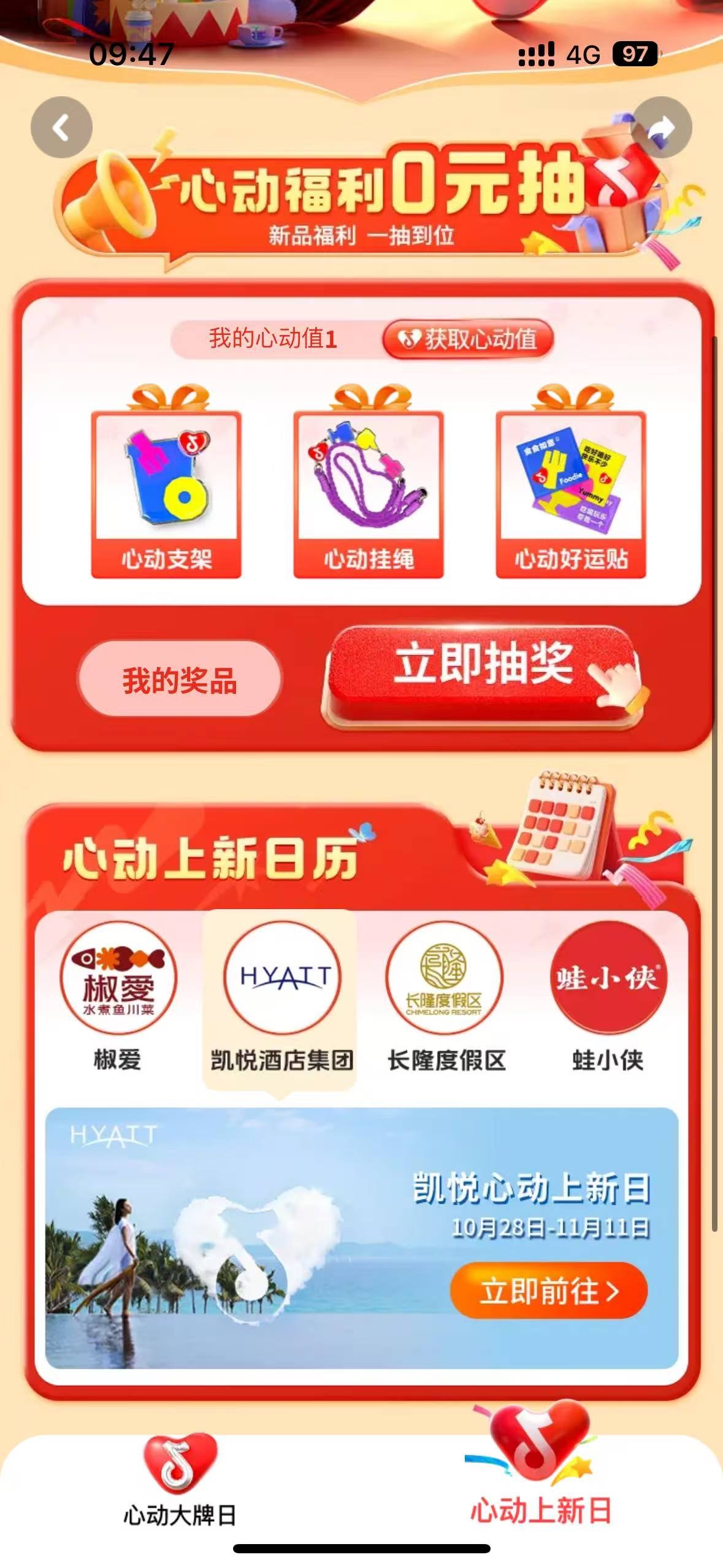The image size is (723, 1568).
Task: Tap 立即前往 on the Hyatt banner
Action: point(549,1291)
